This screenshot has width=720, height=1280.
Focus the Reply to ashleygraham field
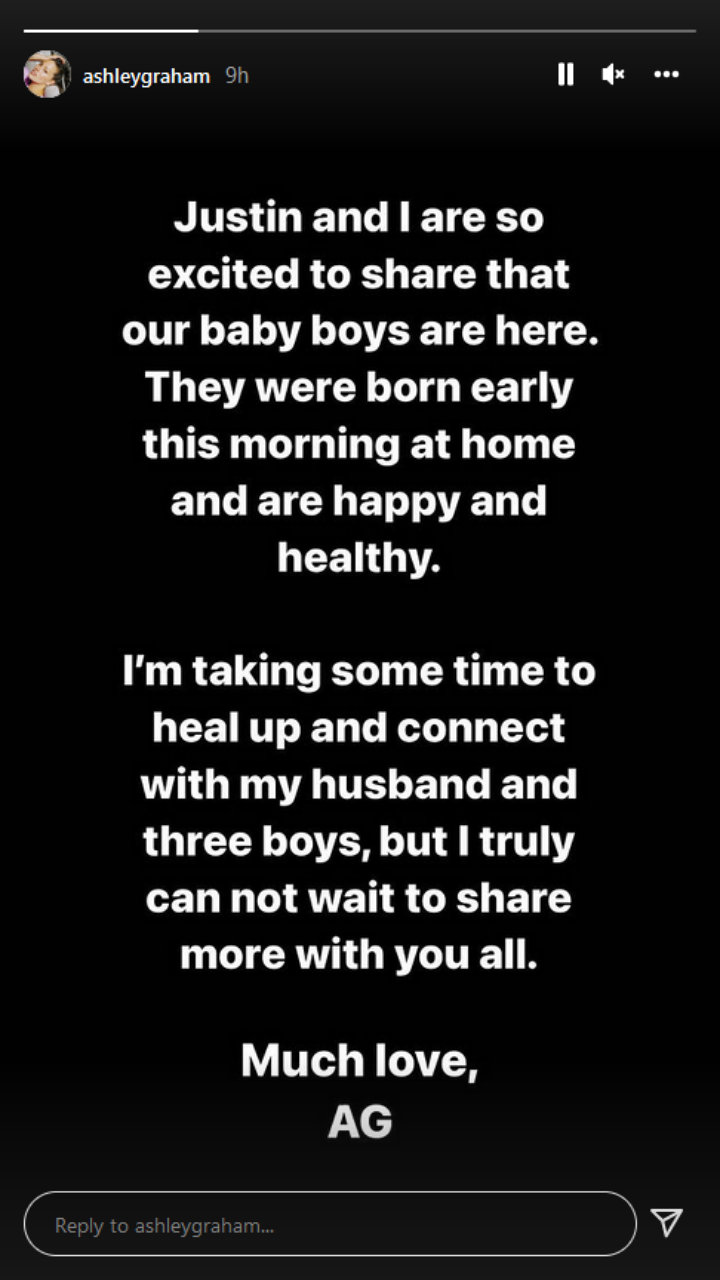(330, 1224)
